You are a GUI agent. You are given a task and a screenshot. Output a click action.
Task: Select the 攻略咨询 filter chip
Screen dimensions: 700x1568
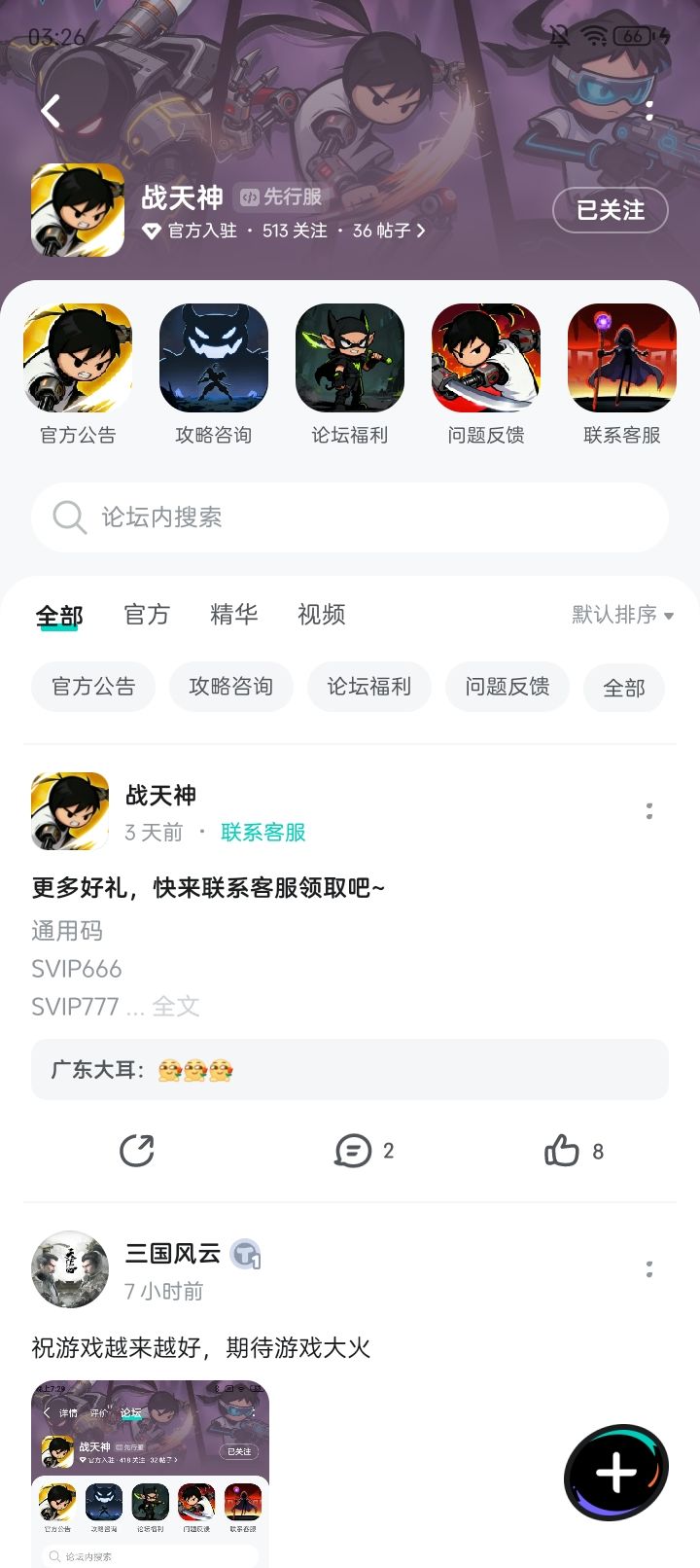(230, 687)
